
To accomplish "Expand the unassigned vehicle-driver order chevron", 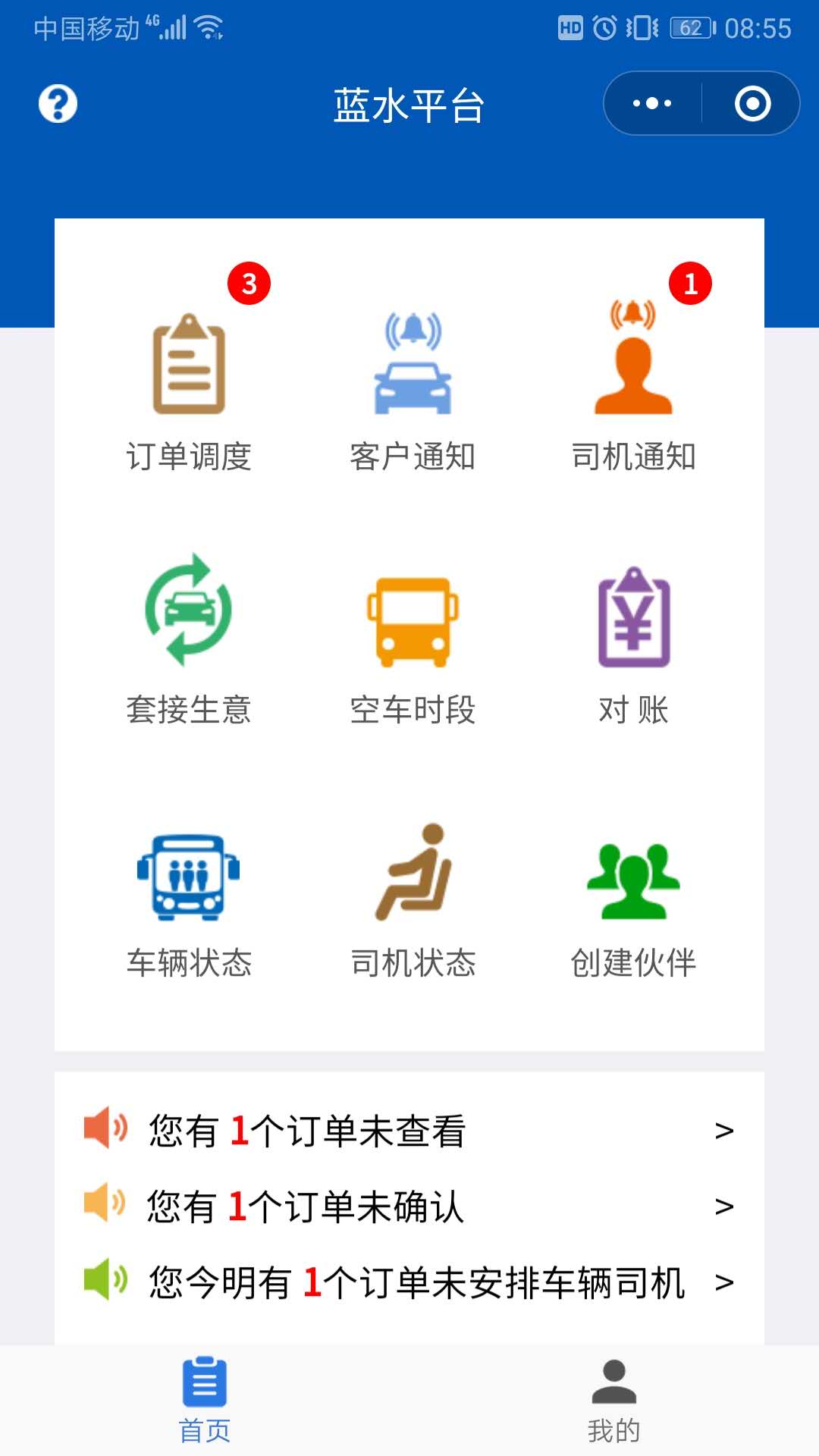I will [725, 1283].
